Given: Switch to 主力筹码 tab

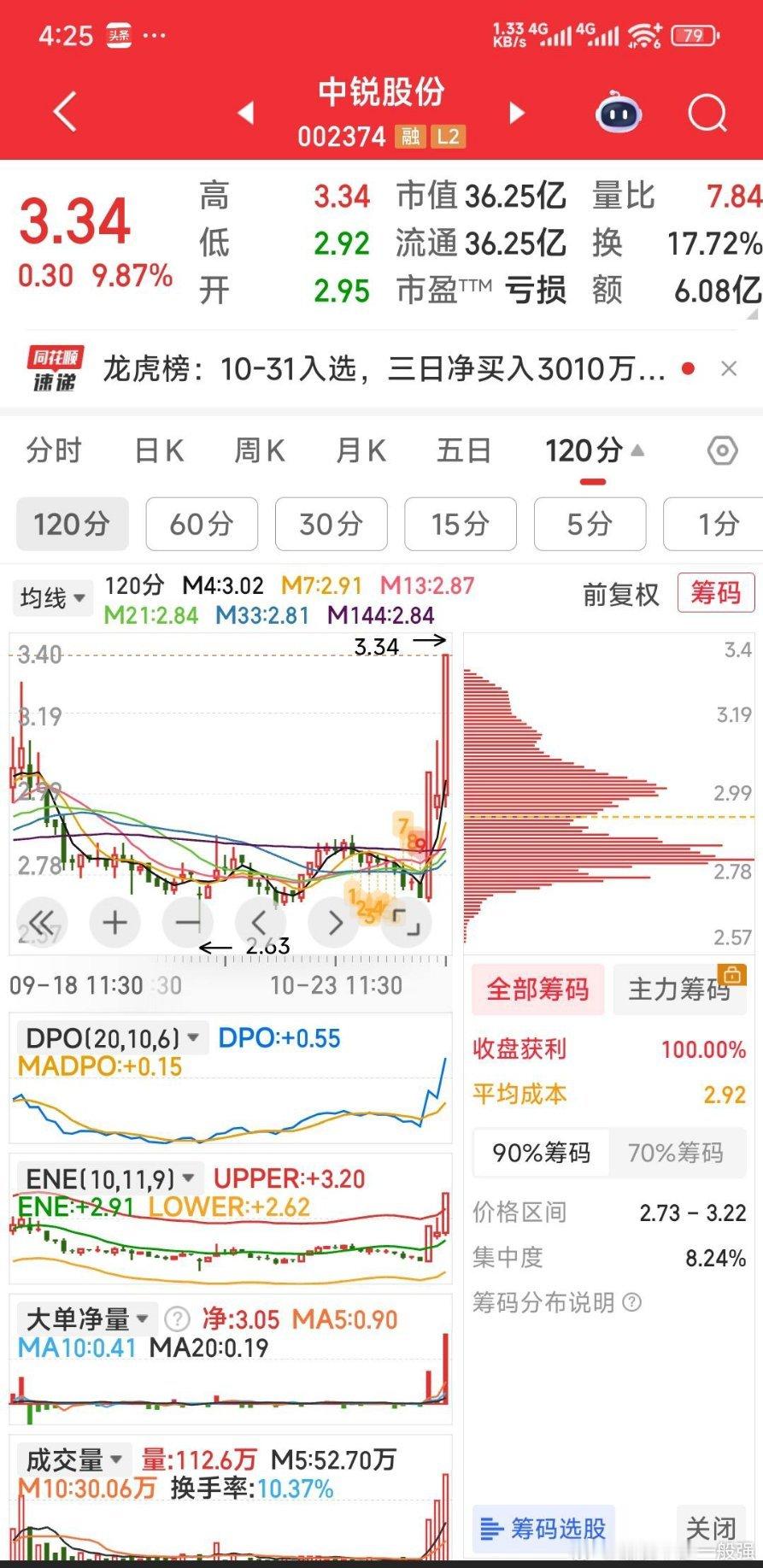Looking at the screenshot, I should pos(679,990).
